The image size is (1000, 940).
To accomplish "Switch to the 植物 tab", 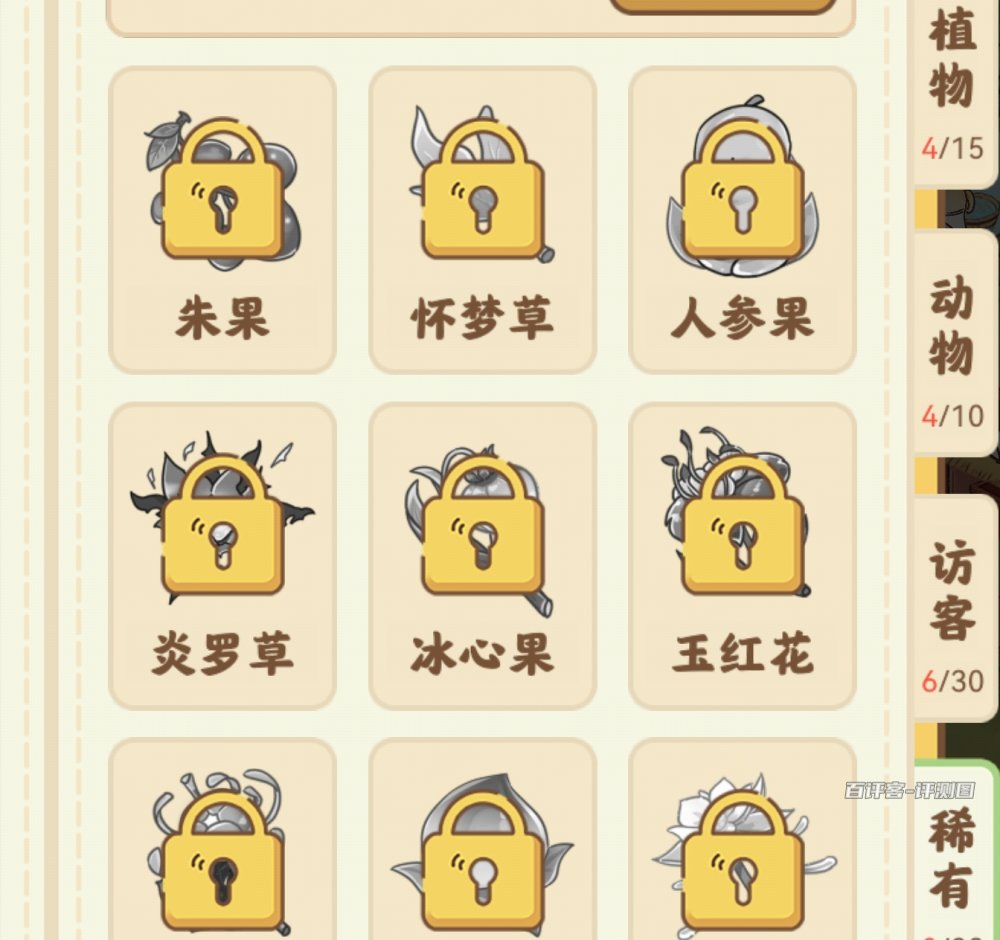I will [953, 85].
